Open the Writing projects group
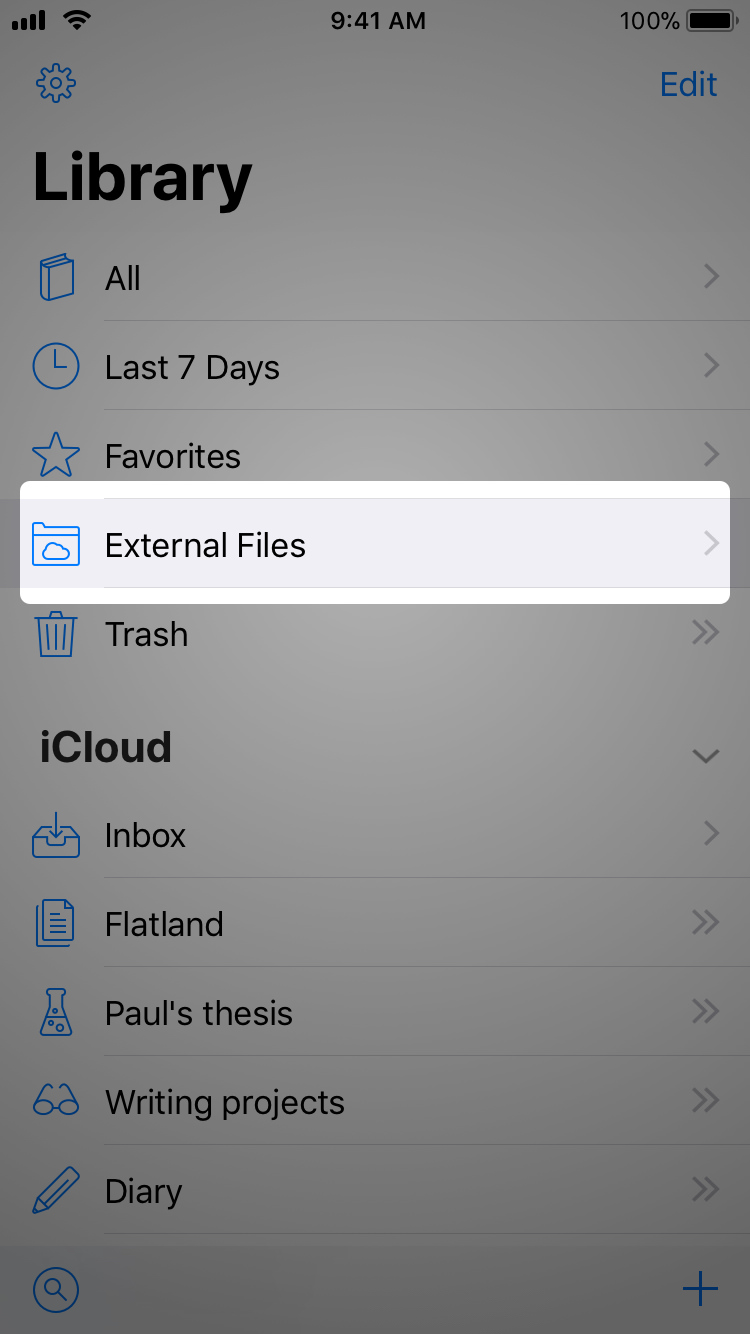 pyautogui.click(x=375, y=1101)
